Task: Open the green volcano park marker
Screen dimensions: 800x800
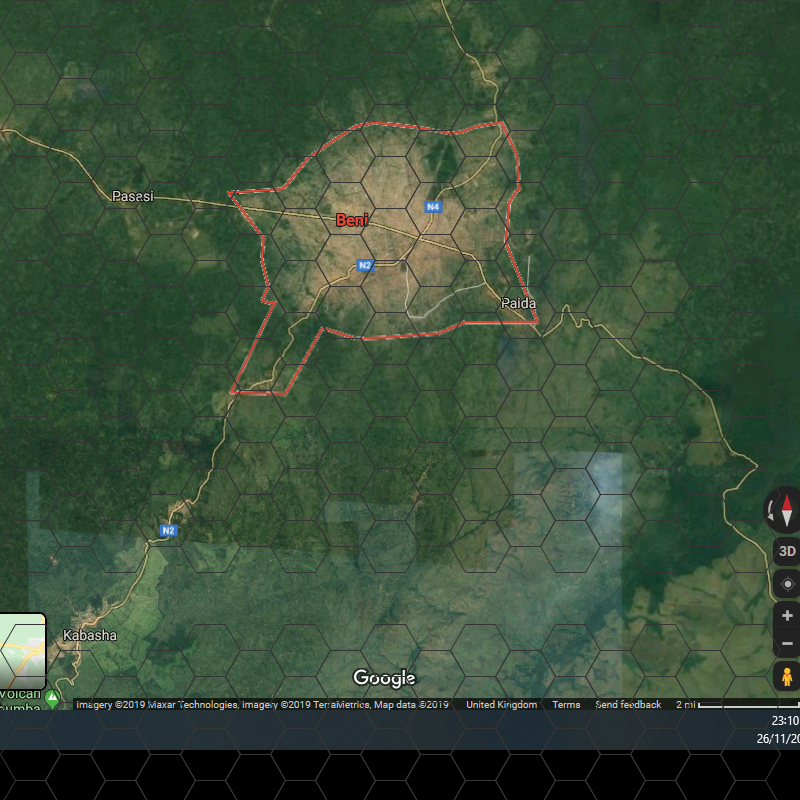Action: click(x=52, y=697)
